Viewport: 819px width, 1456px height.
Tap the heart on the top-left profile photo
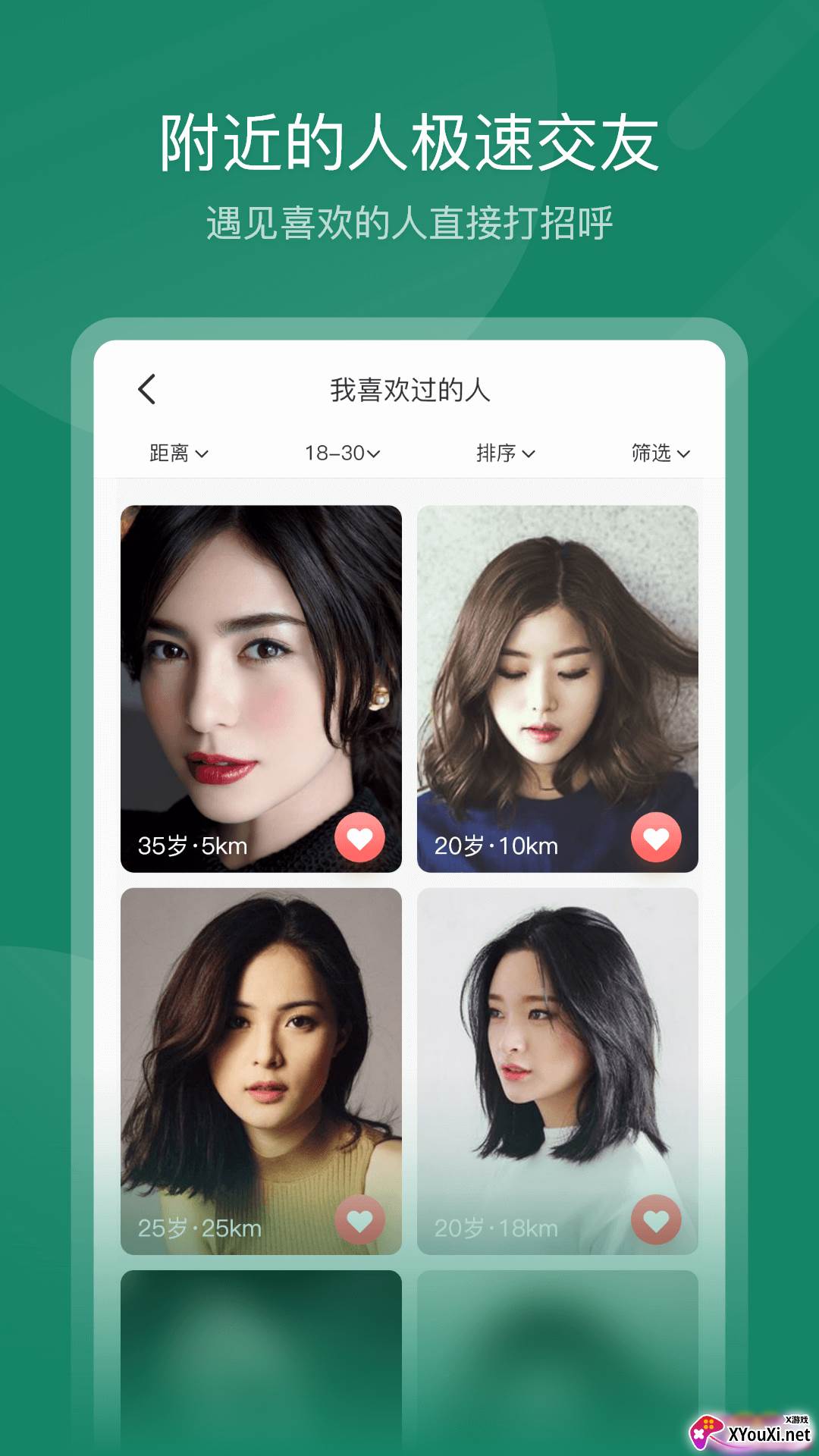[360, 839]
